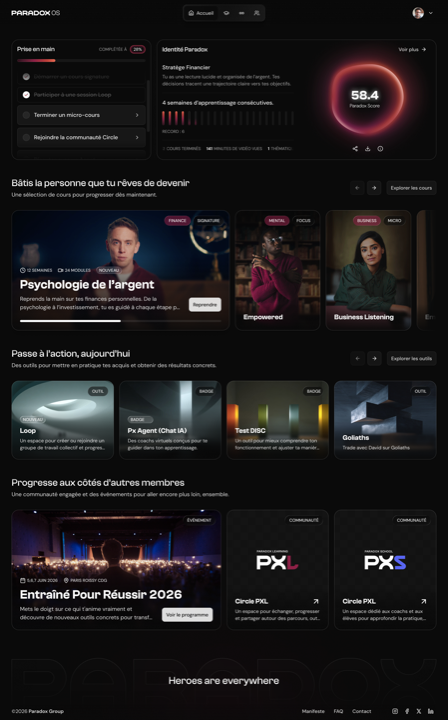Resume Psychologie de l'argent with Reprendre

[205, 305]
